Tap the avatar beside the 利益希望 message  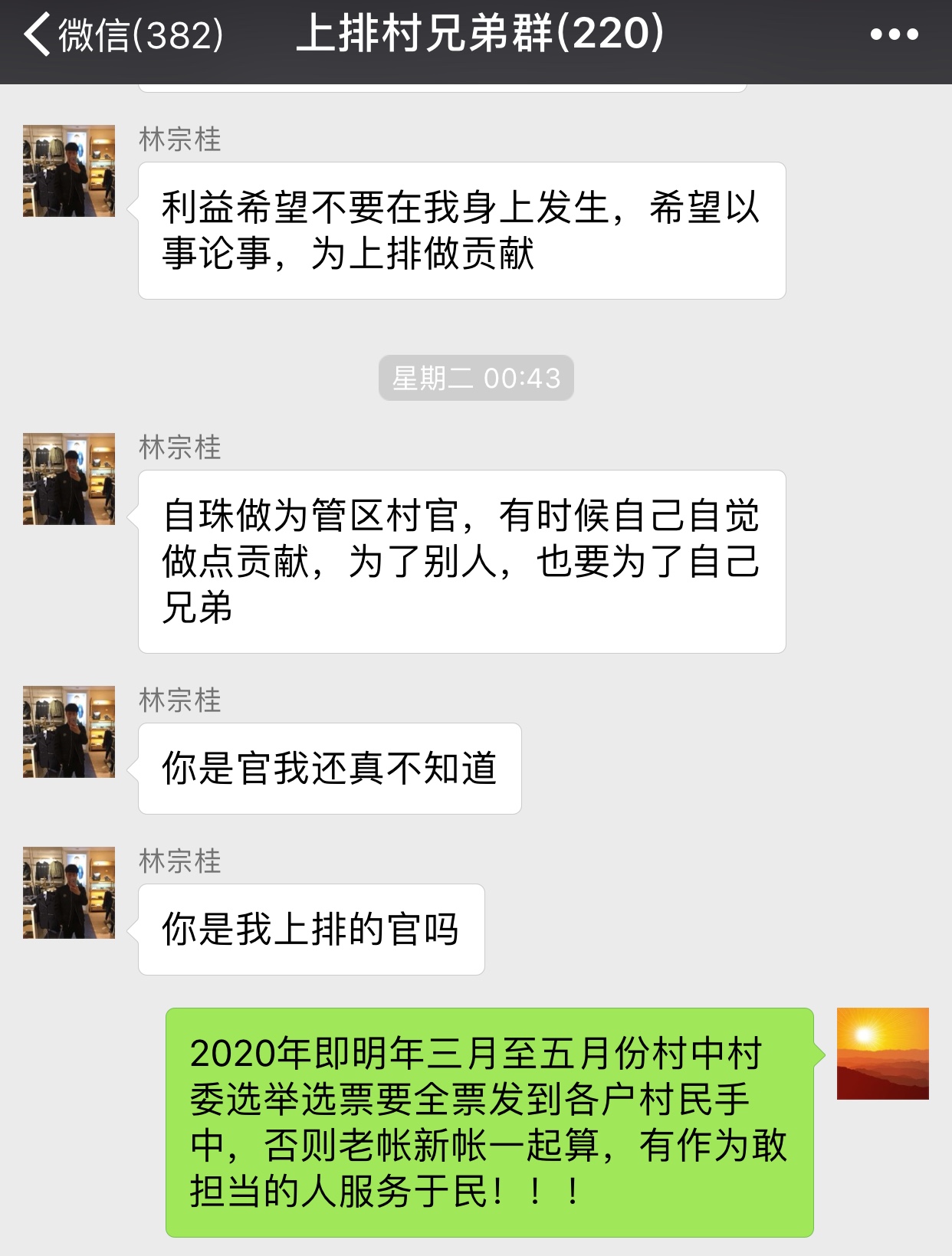pyautogui.click(x=69, y=171)
